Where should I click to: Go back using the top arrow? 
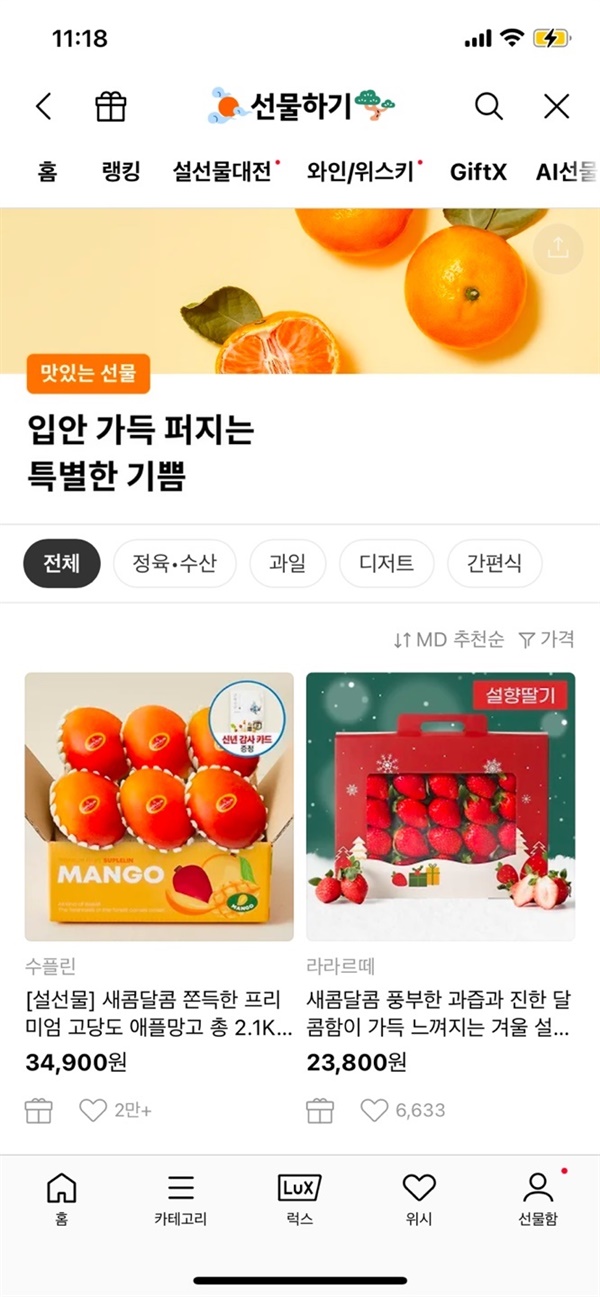click(x=43, y=106)
